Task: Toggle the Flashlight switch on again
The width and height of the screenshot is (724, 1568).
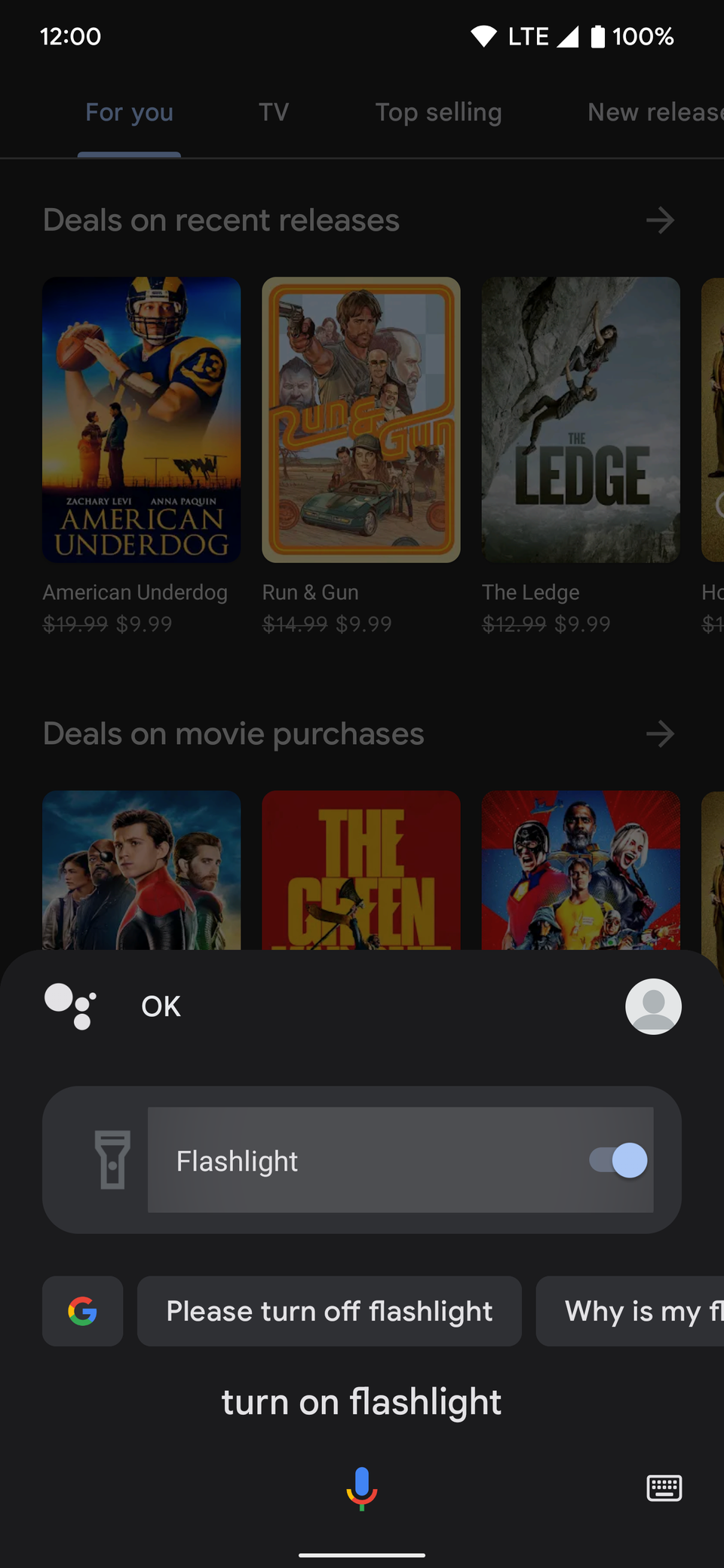Action: pyautogui.click(x=616, y=1161)
